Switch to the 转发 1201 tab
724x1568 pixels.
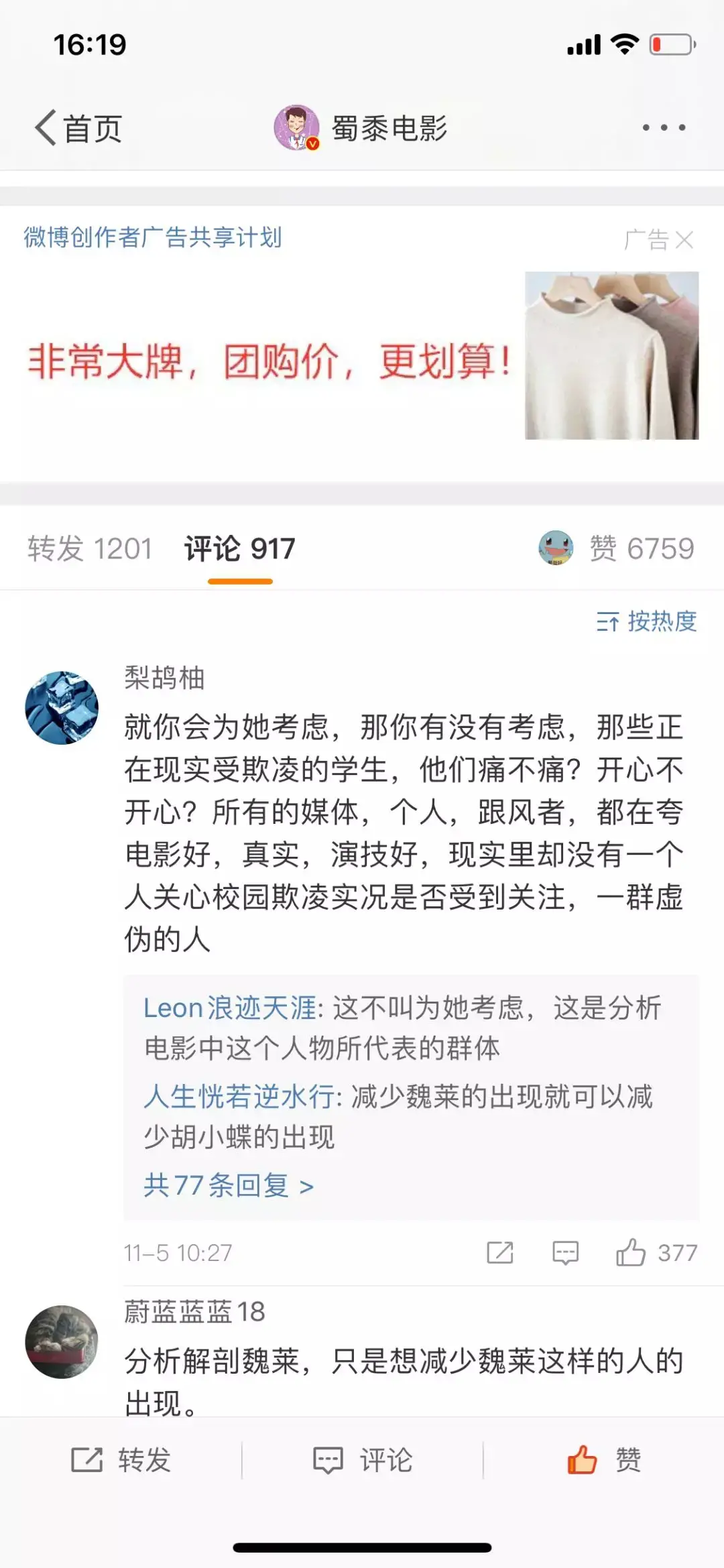(x=90, y=548)
